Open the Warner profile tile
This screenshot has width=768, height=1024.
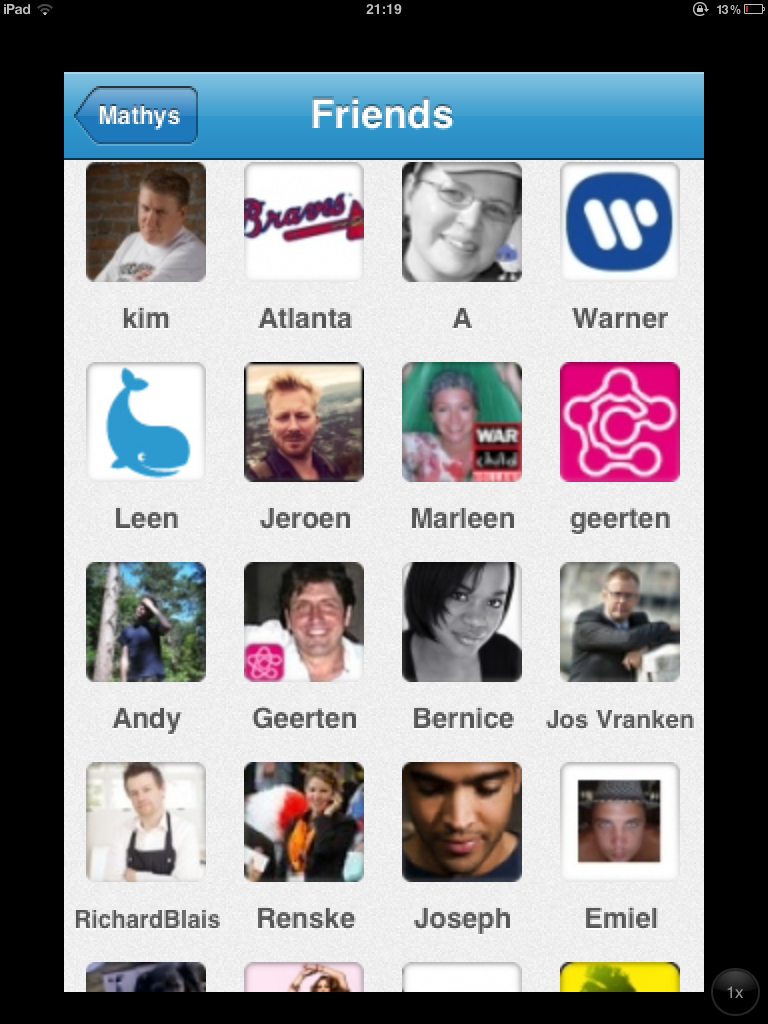coord(620,222)
